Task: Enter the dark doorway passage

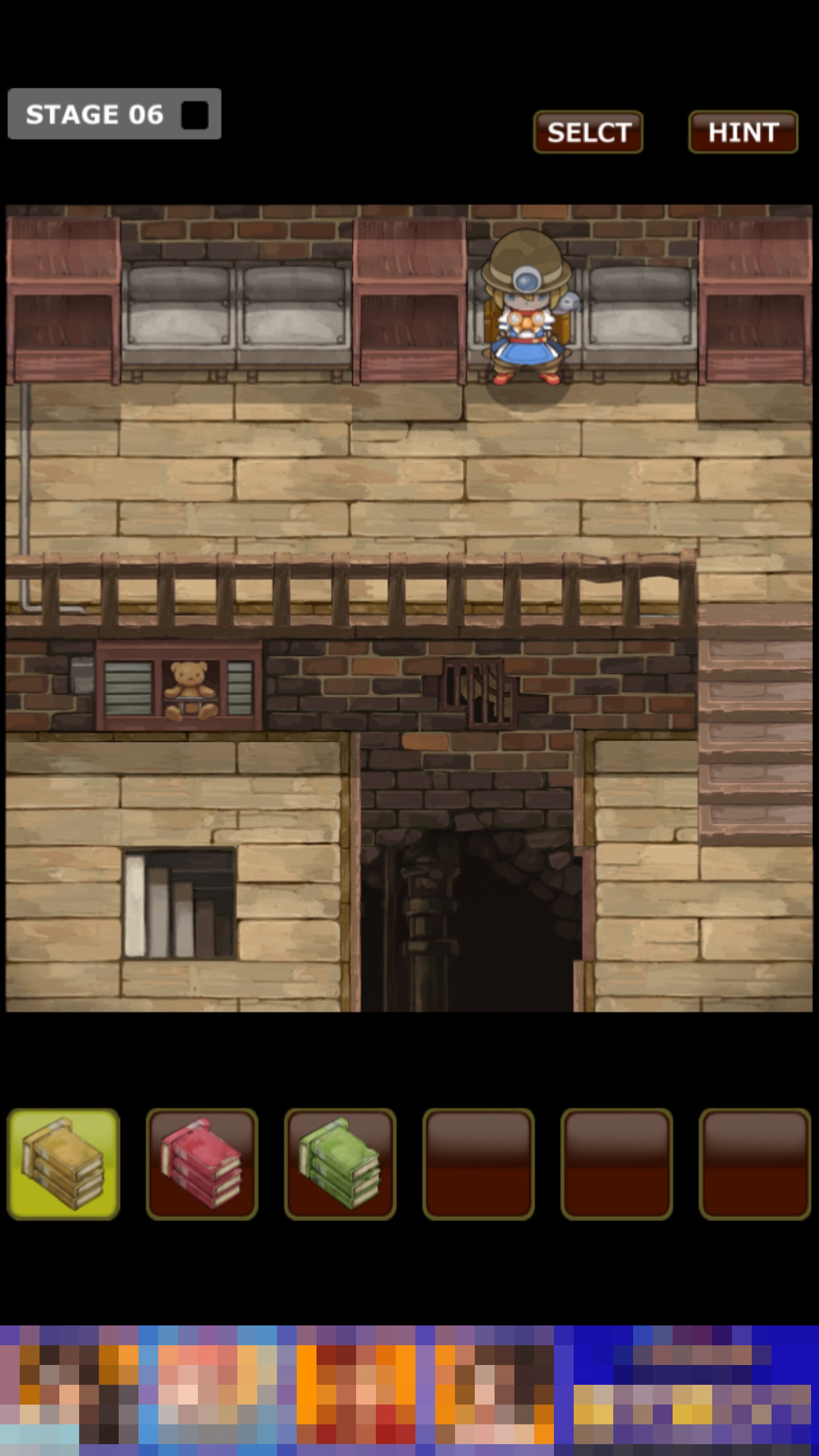Action: pyautogui.click(x=470, y=923)
